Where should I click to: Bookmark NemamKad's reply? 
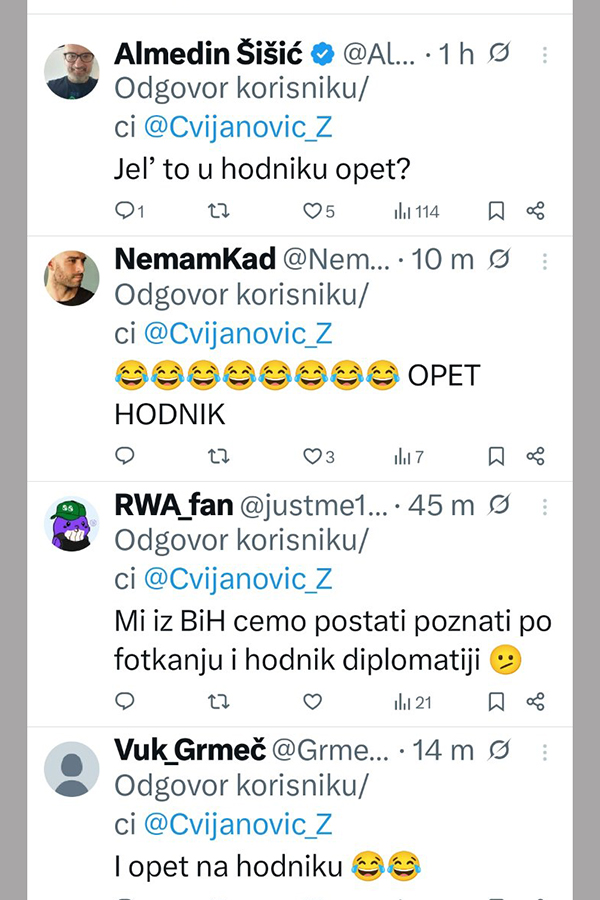click(495, 456)
